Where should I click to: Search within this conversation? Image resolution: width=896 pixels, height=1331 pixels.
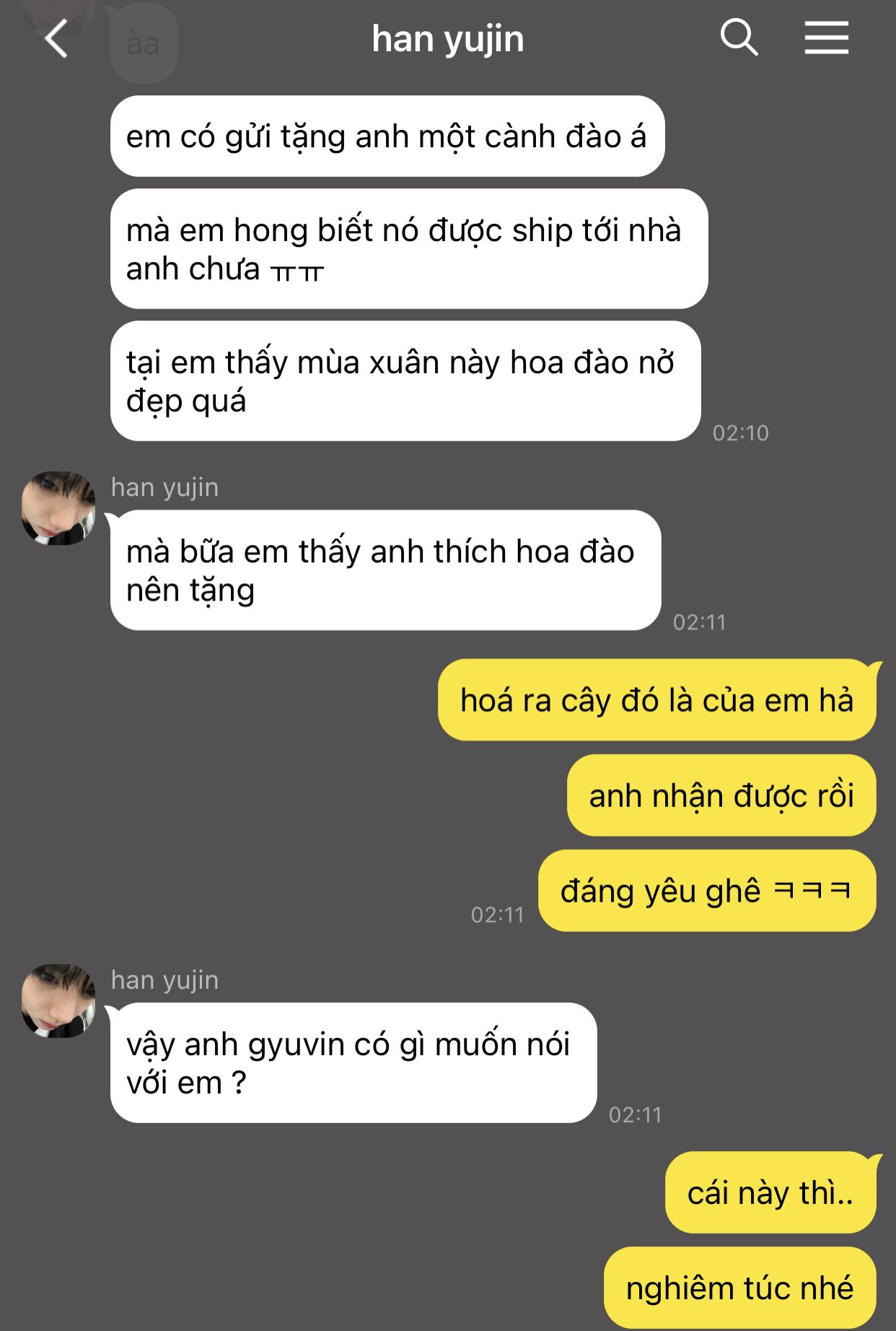click(739, 38)
